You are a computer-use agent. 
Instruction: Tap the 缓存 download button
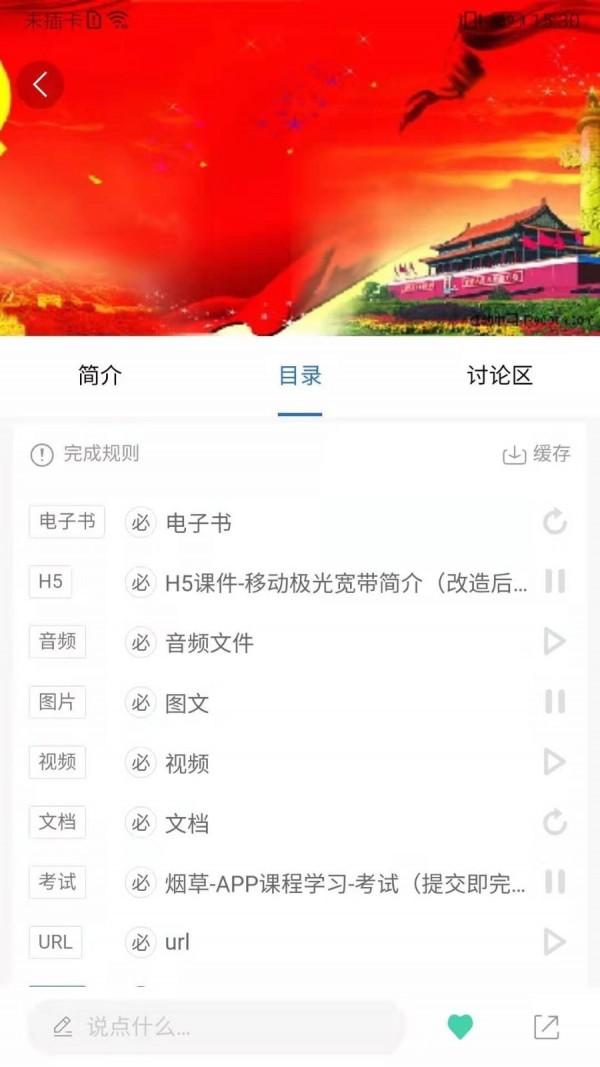tap(536, 454)
